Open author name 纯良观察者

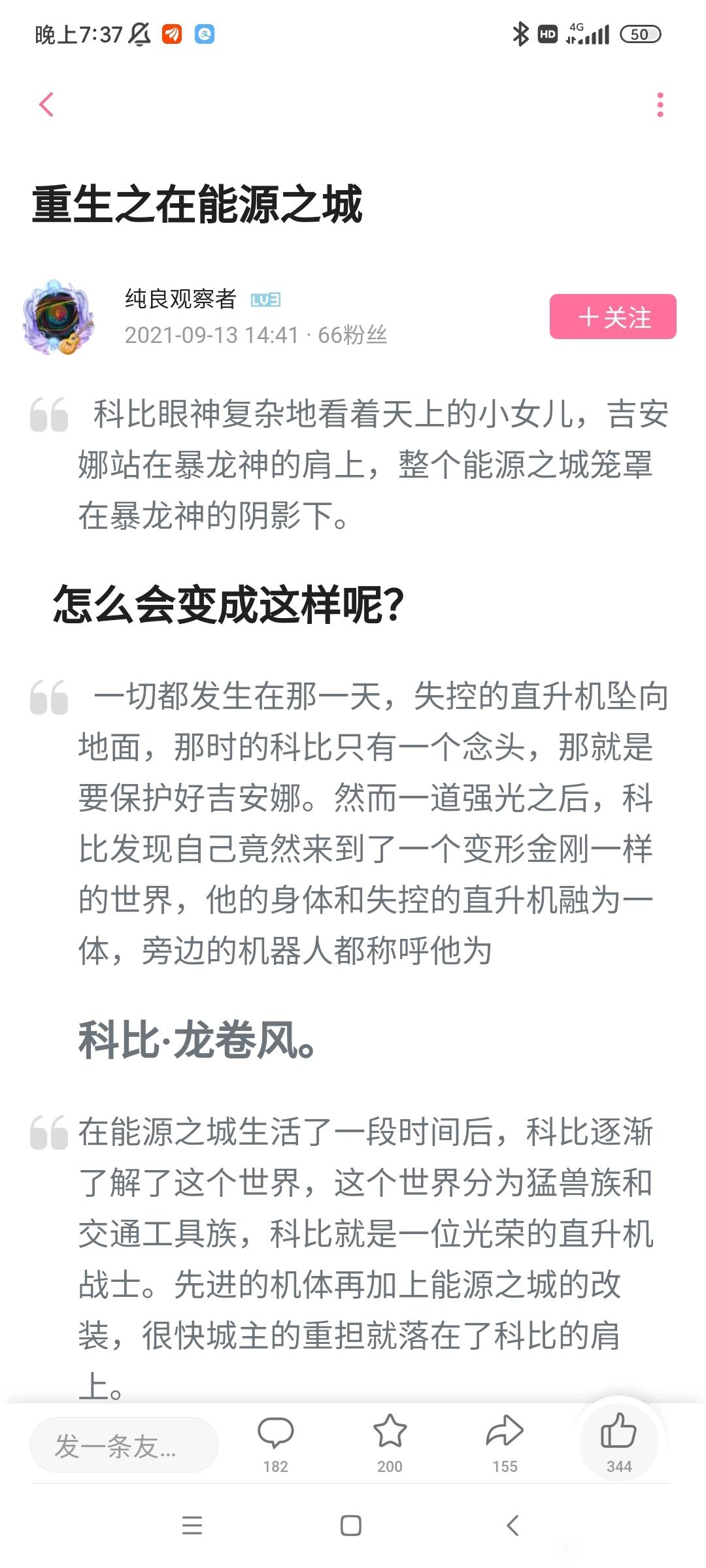click(180, 299)
